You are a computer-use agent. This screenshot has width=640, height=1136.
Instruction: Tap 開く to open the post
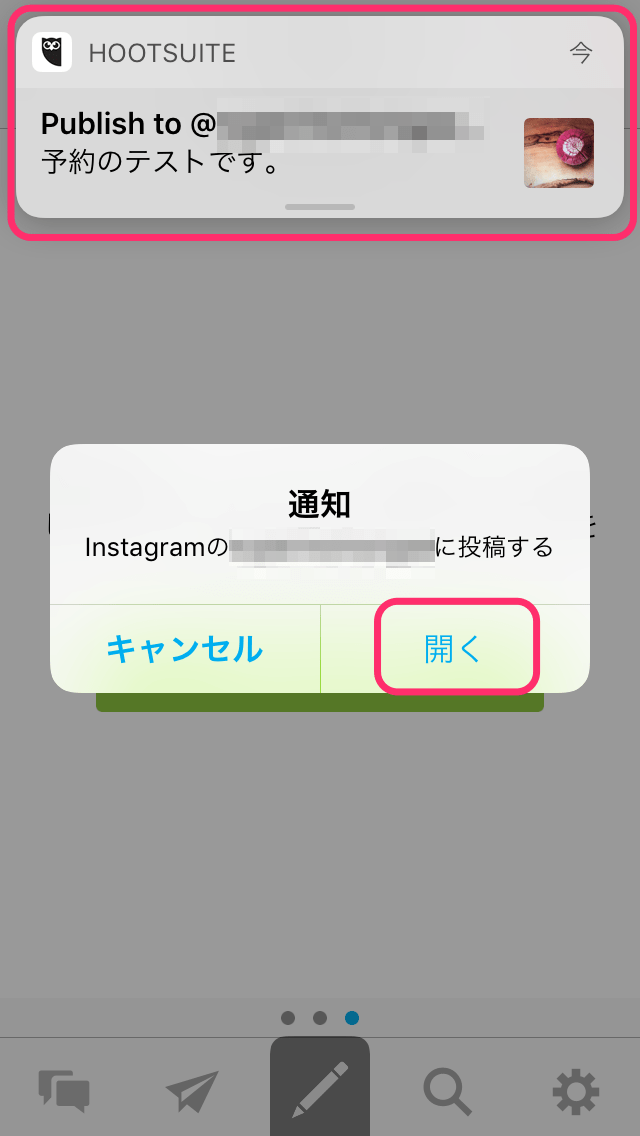(x=455, y=649)
